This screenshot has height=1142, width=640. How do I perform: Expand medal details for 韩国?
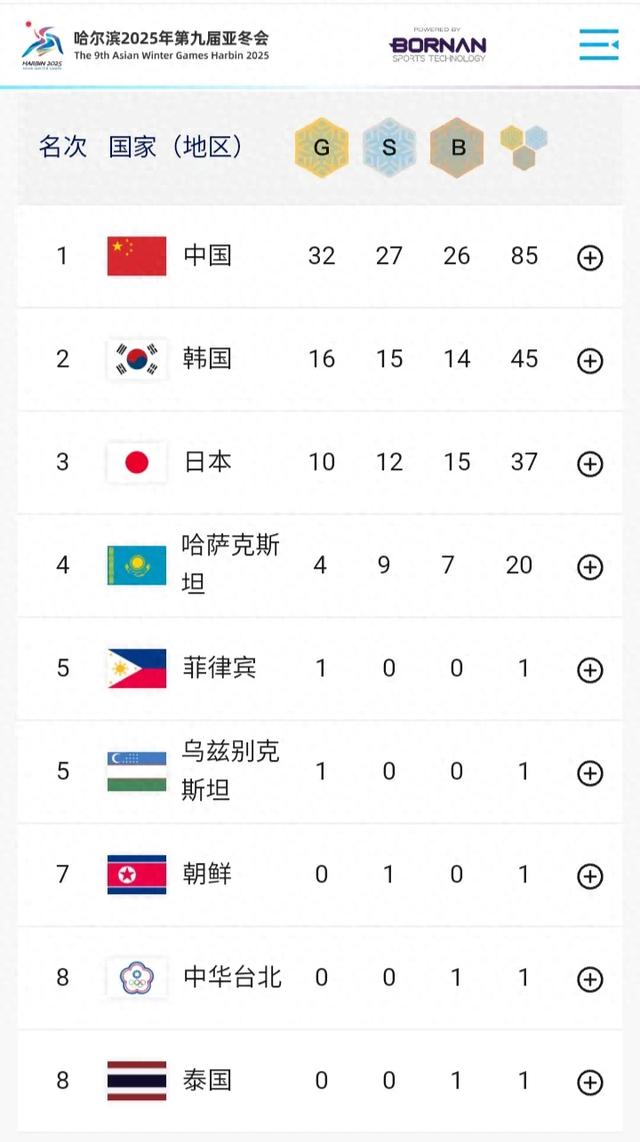point(590,361)
